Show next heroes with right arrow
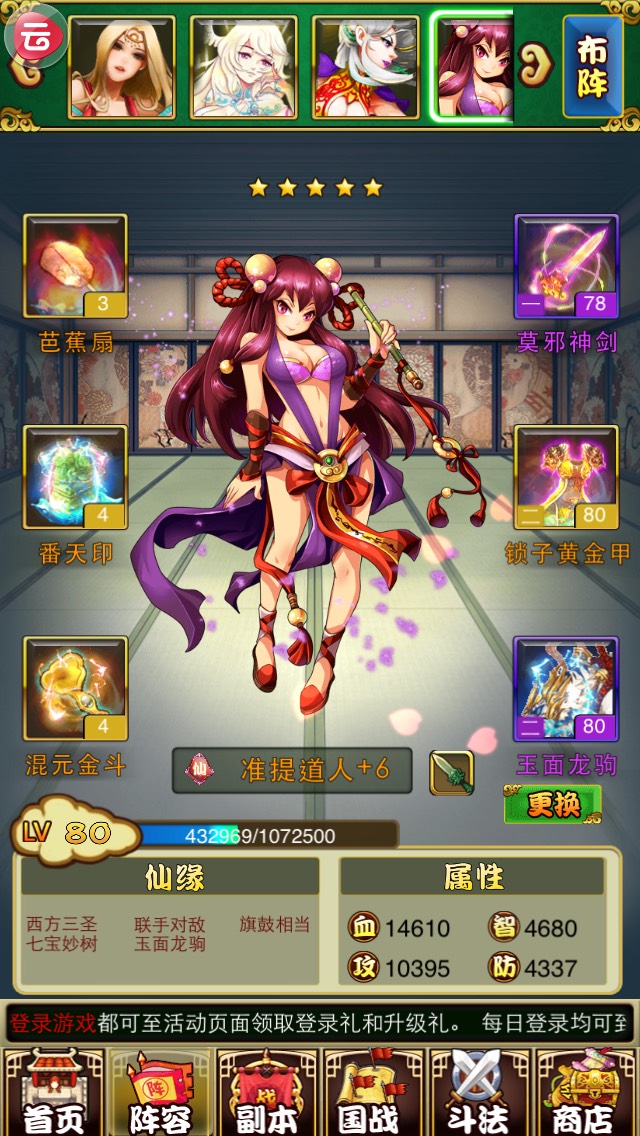The height and width of the screenshot is (1136, 640). [538, 66]
